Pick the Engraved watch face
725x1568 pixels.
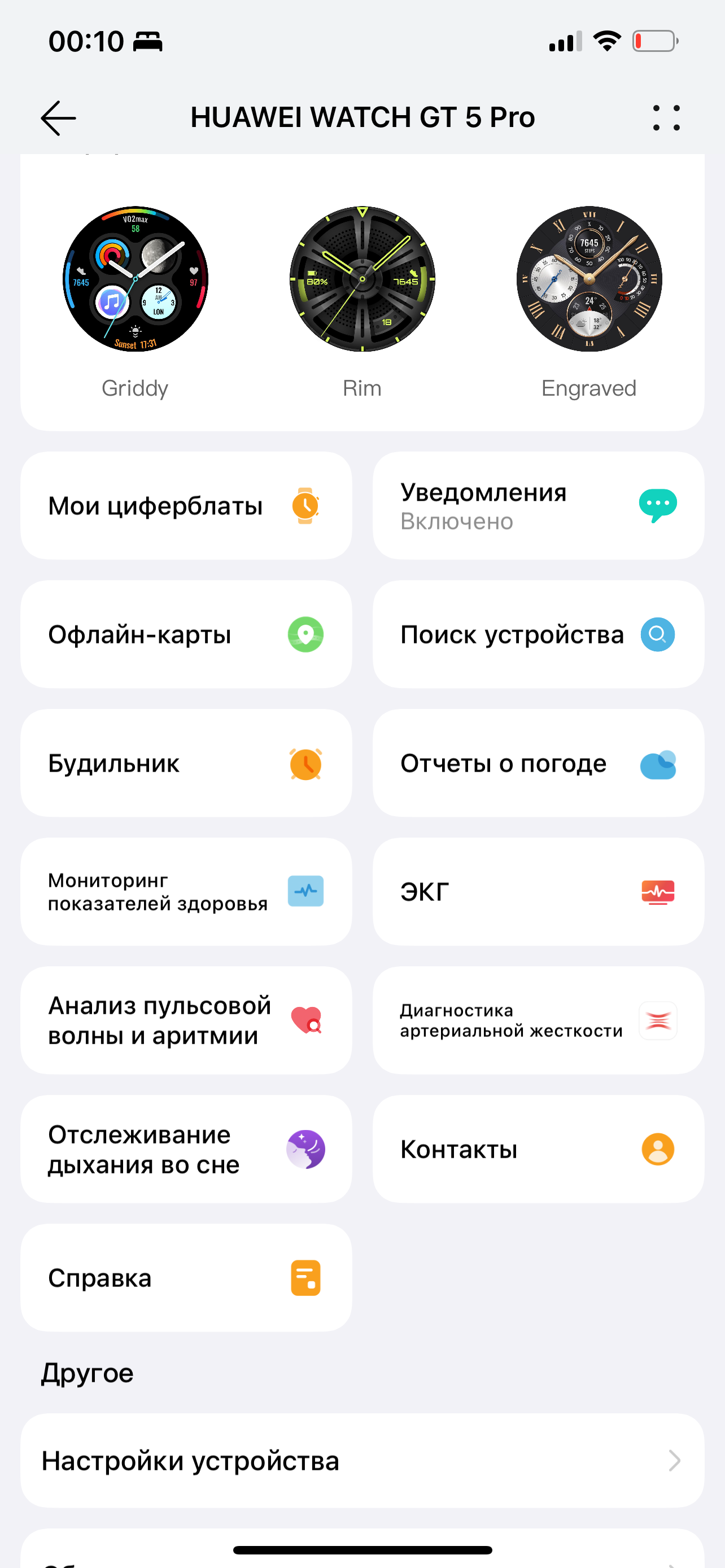click(x=589, y=279)
